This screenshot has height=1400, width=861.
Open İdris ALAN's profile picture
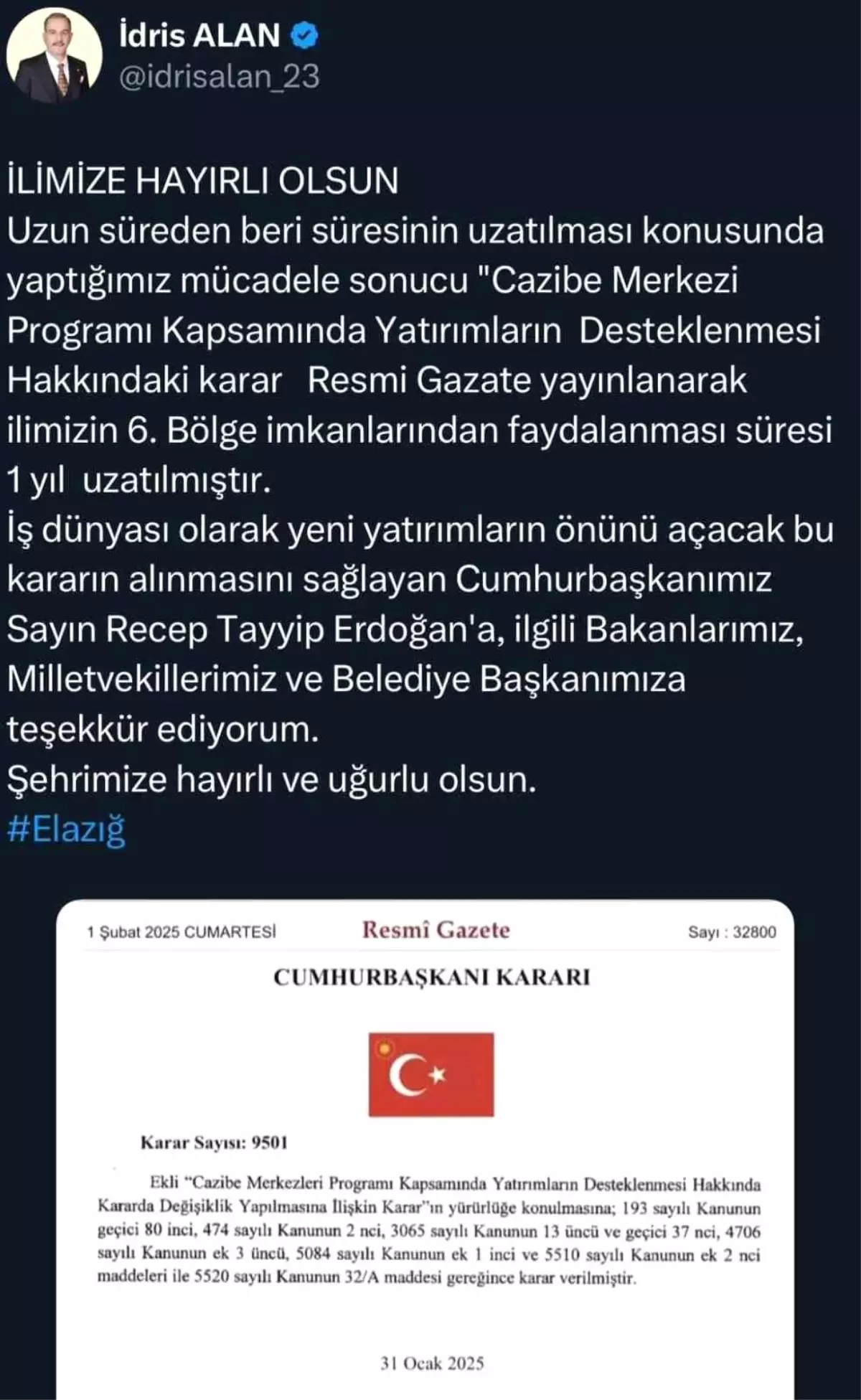point(54,57)
